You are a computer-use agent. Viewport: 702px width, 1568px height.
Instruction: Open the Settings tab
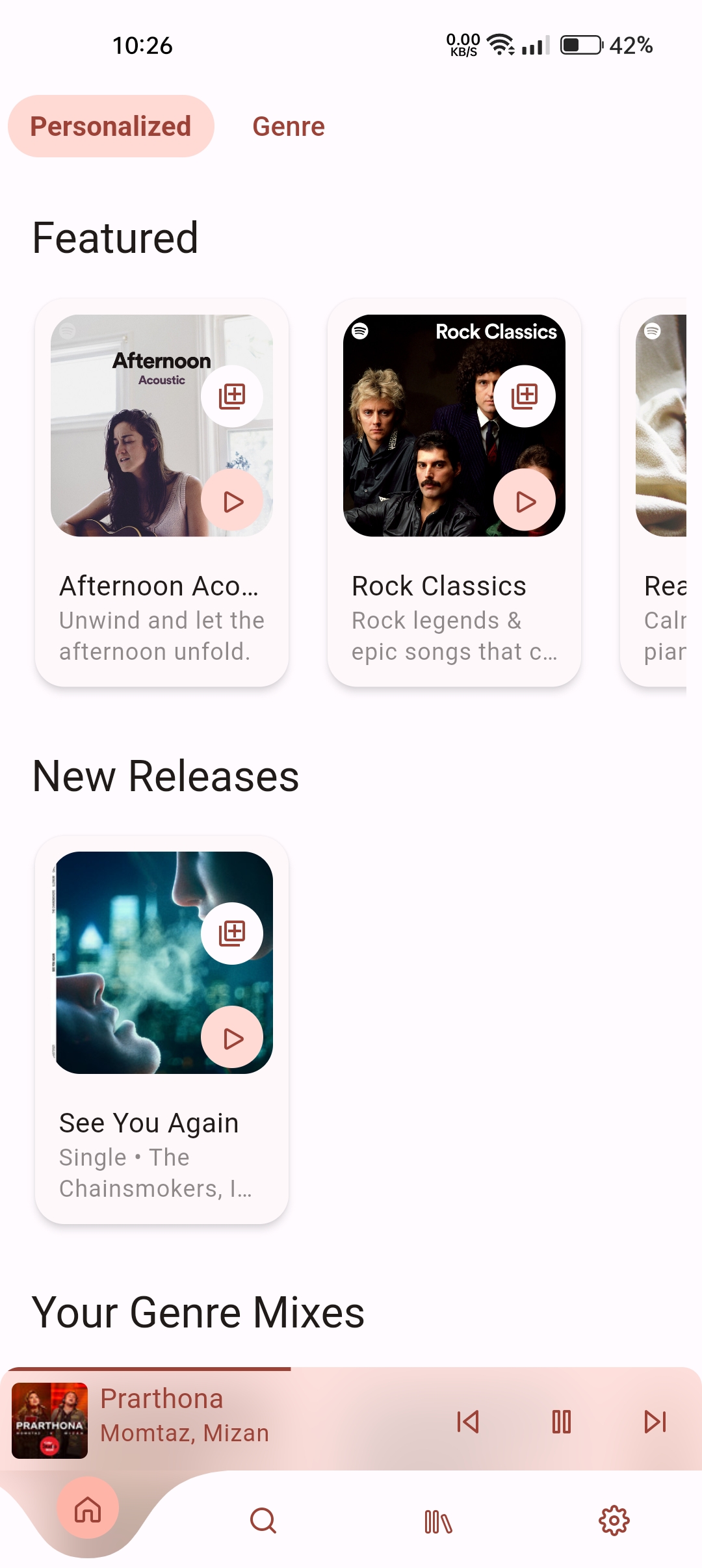[614, 1521]
